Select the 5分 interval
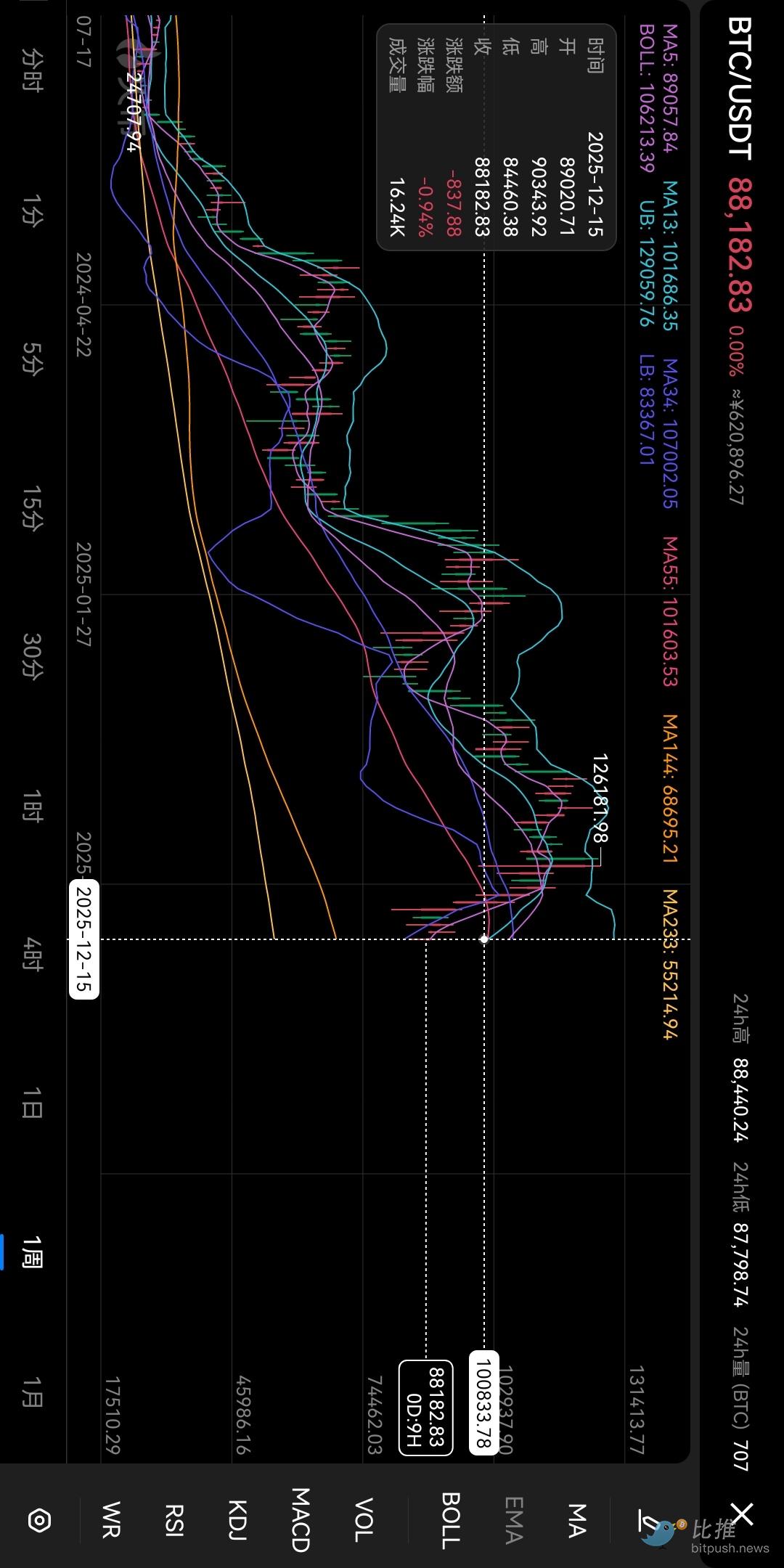This screenshot has height=1568, width=784. point(33,358)
